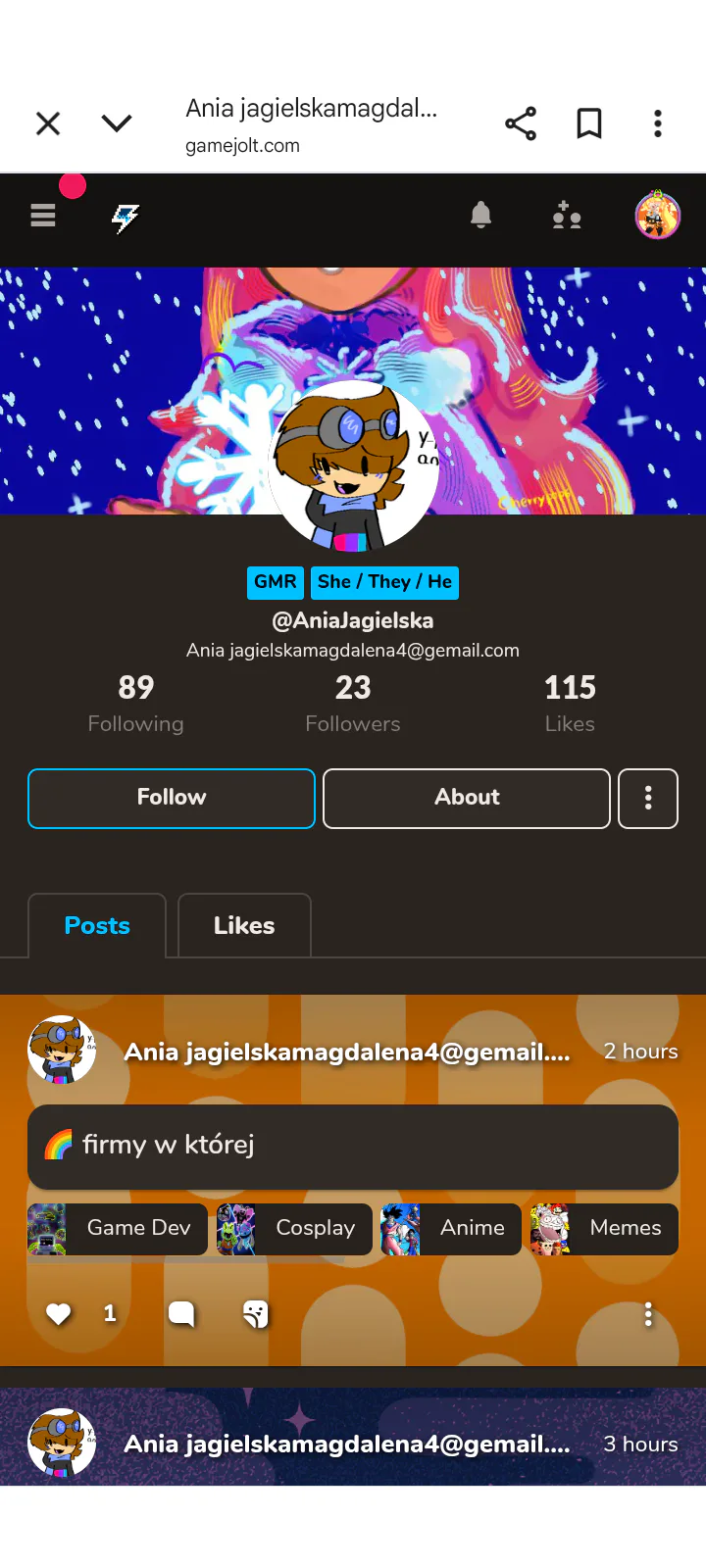Open the Cosplay community chip
The height and width of the screenshot is (1568, 706).
coord(294,1229)
